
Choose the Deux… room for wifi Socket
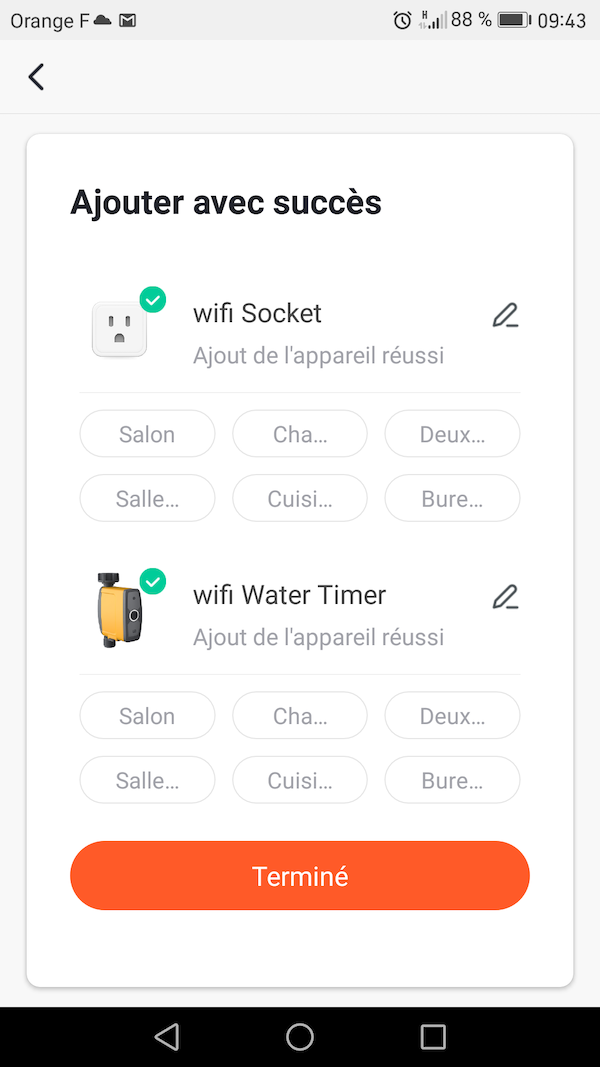[452, 434]
